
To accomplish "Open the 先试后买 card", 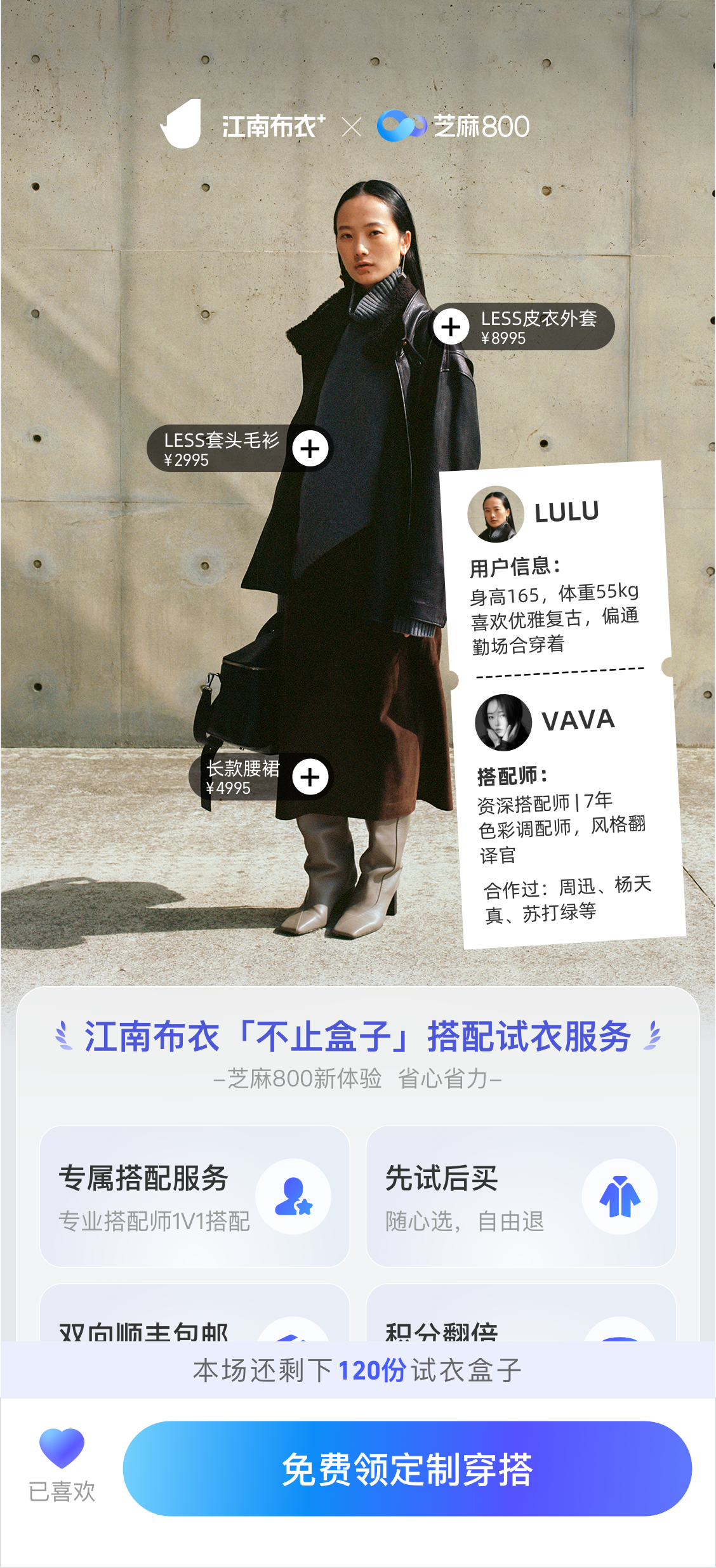I will (520, 1196).
